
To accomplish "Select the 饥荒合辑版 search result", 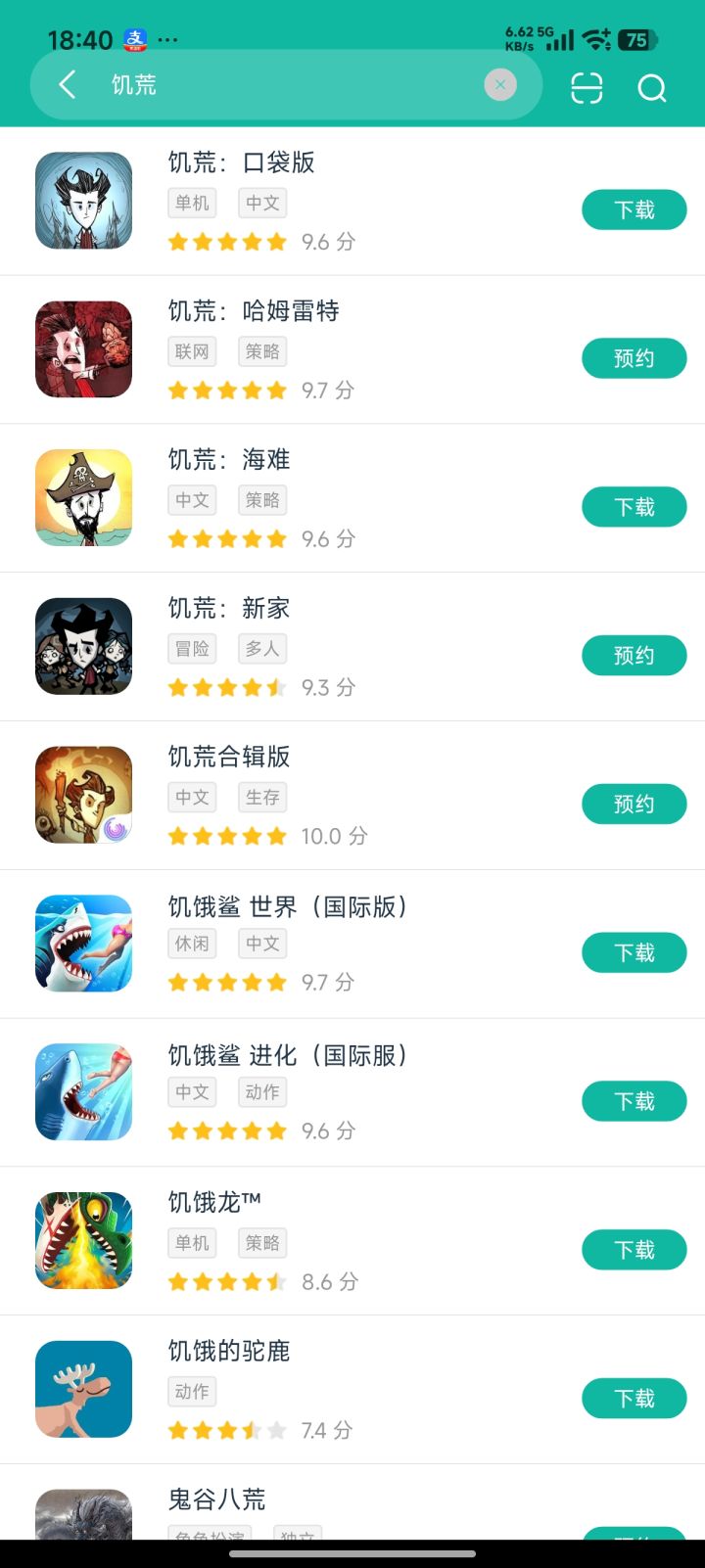I will pos(229,758).
